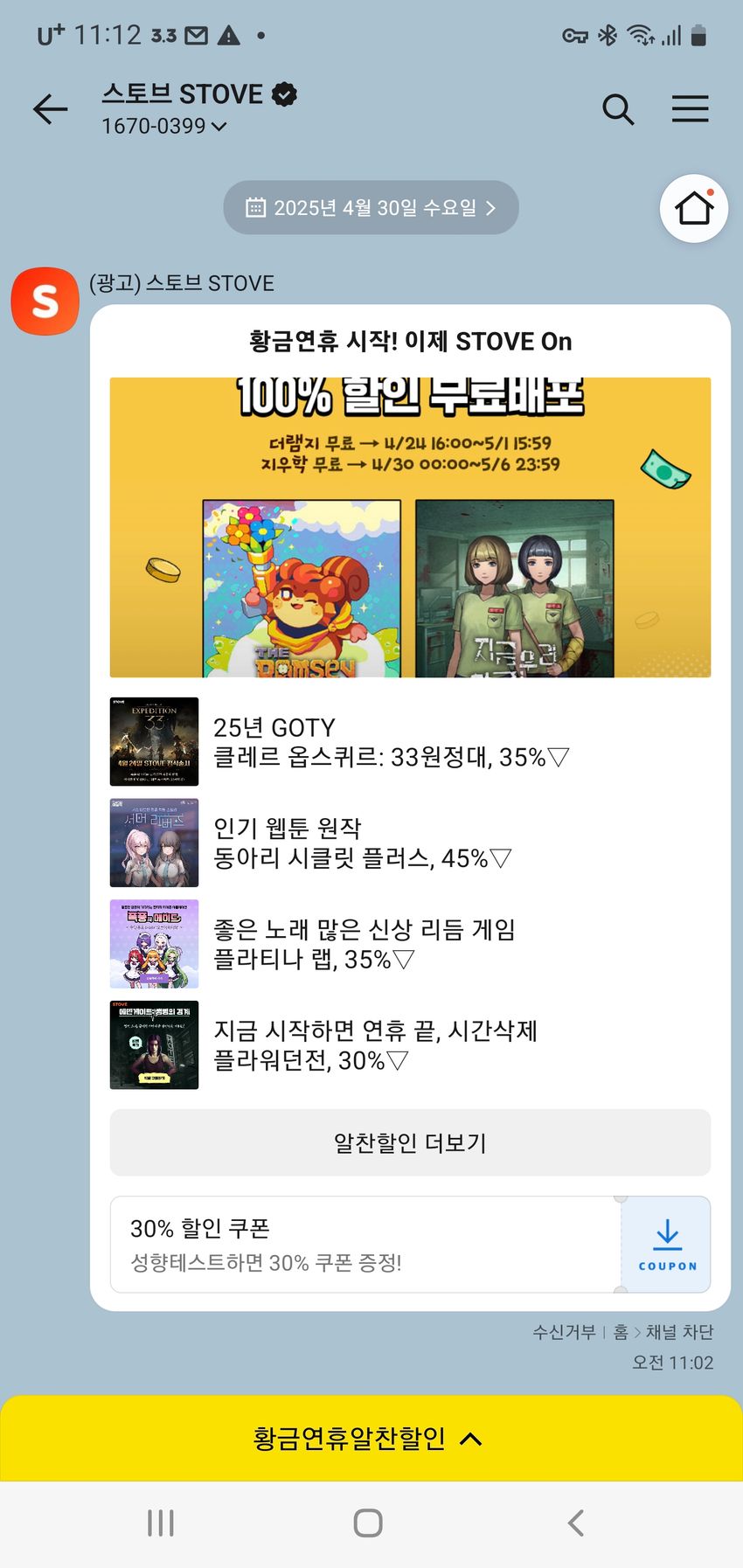Tap the 알찬할인 더보기 button
Image resolution: width=743 pixels, height=1568 pixels.
pos(410,1143)
